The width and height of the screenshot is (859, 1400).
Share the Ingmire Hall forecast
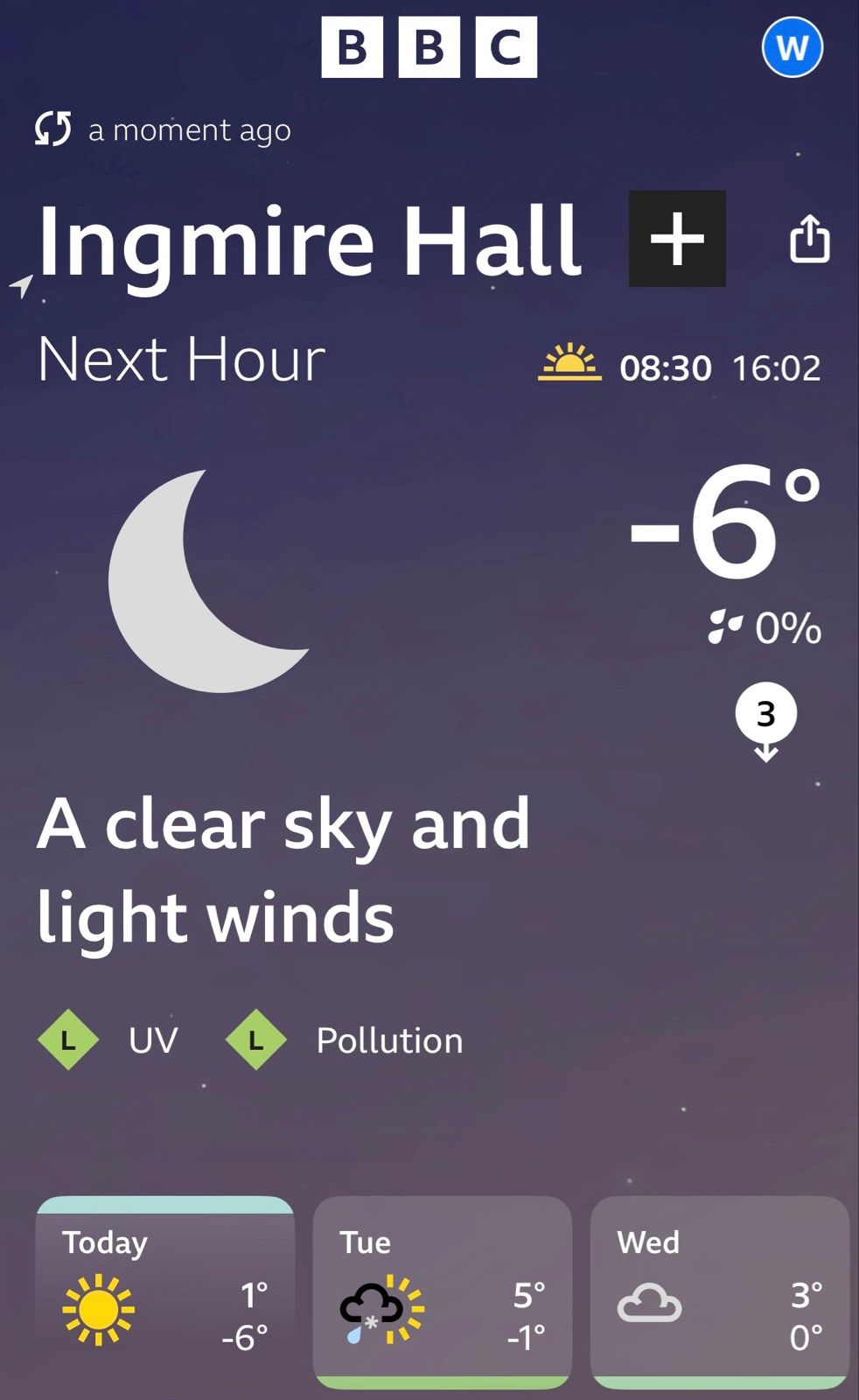(809, 239)
